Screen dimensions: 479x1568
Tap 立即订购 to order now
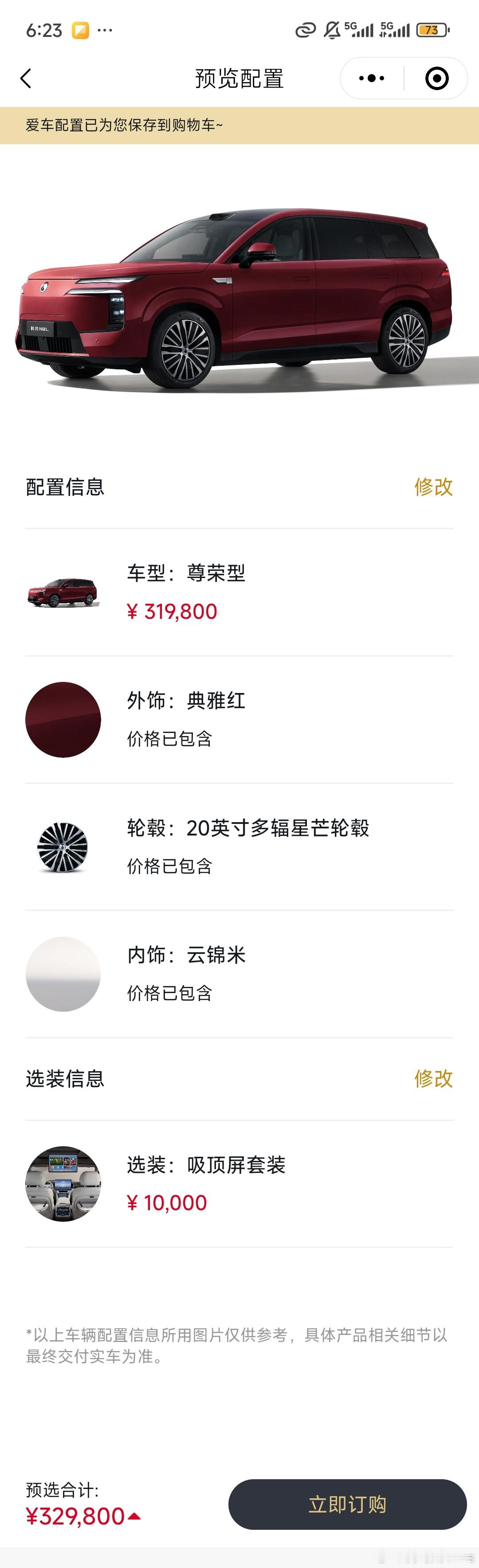click(x=347, y=1504)
